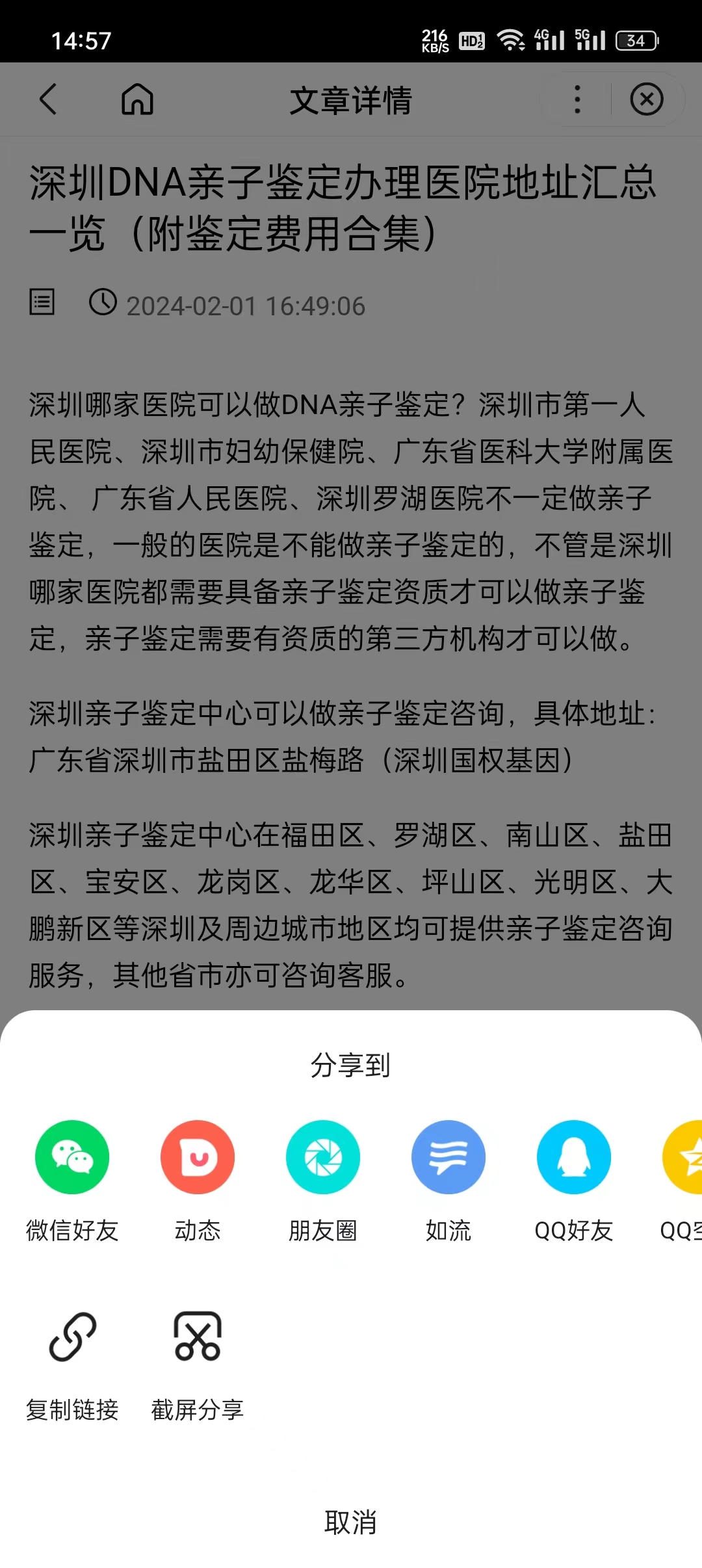Share the article to 动态
This screenshot has height=1568, width=702.
point(198,1156)
